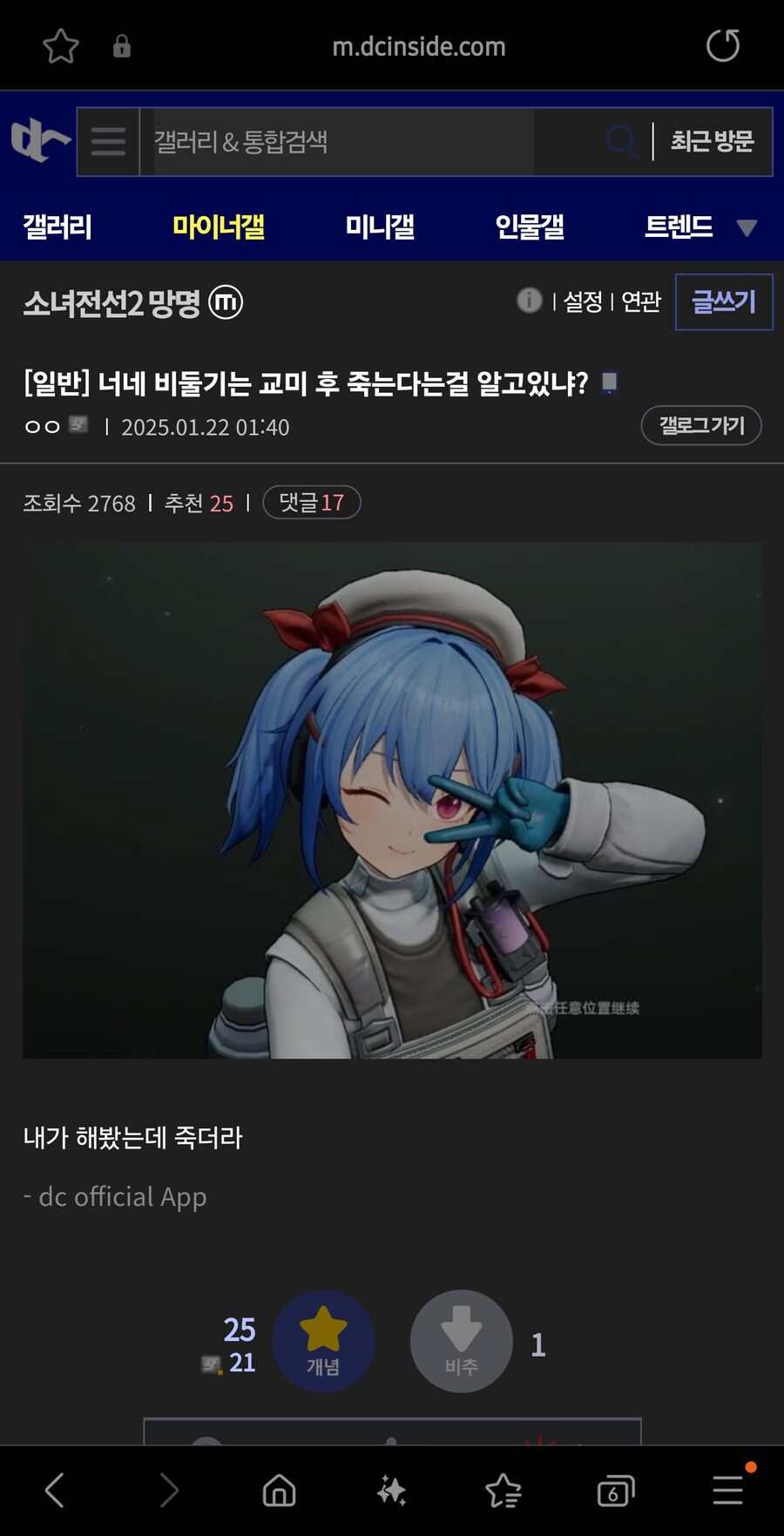Focus the 갤러리 & 통합검색 search field
Image resolution: width=784 pixels, height=1536 pixels.
(x=340, y=141)
